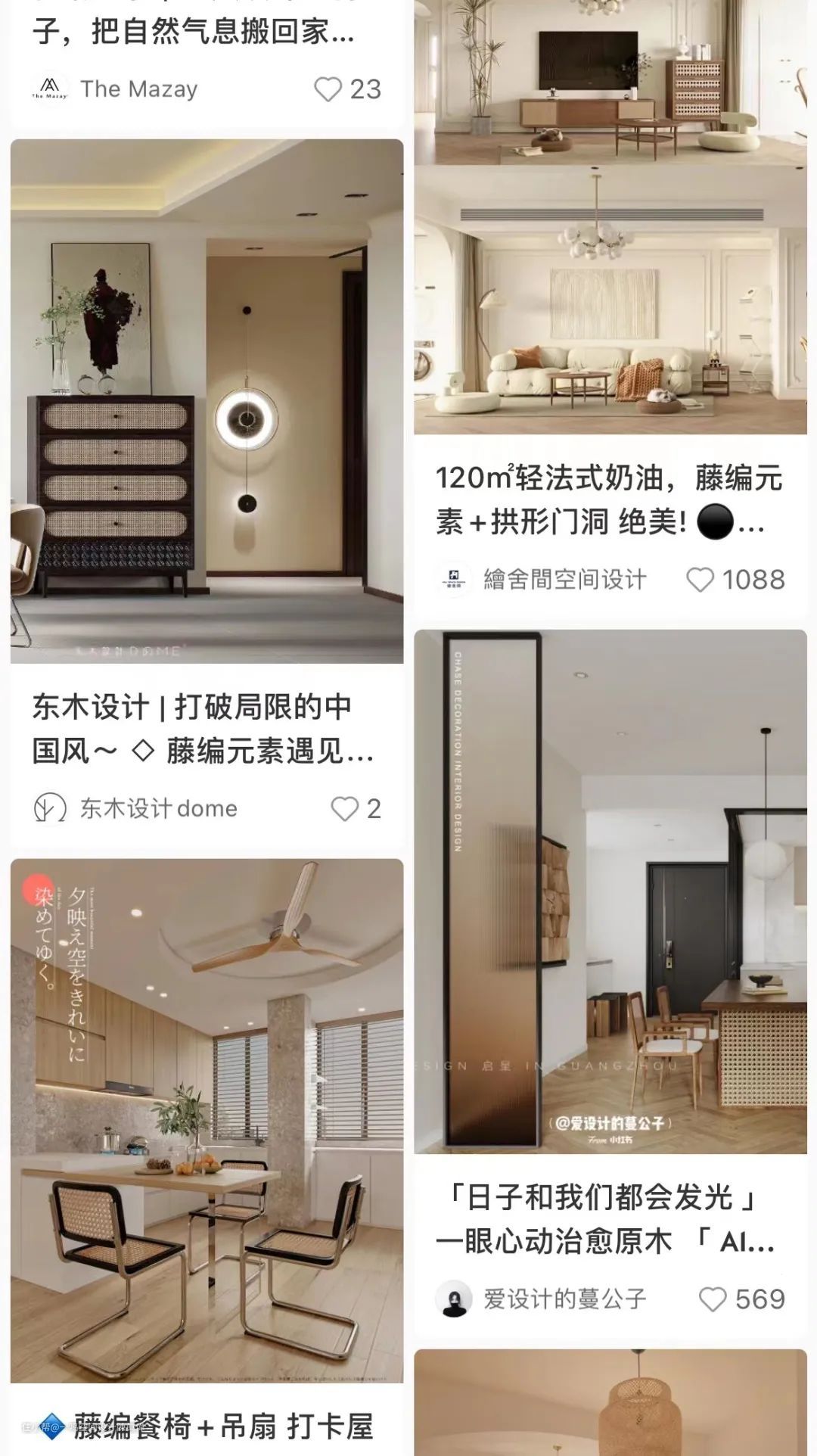The width and height of the screenshot is (817, 1456).
Task: Like The Mazay's post
Action: pos(328,89)
